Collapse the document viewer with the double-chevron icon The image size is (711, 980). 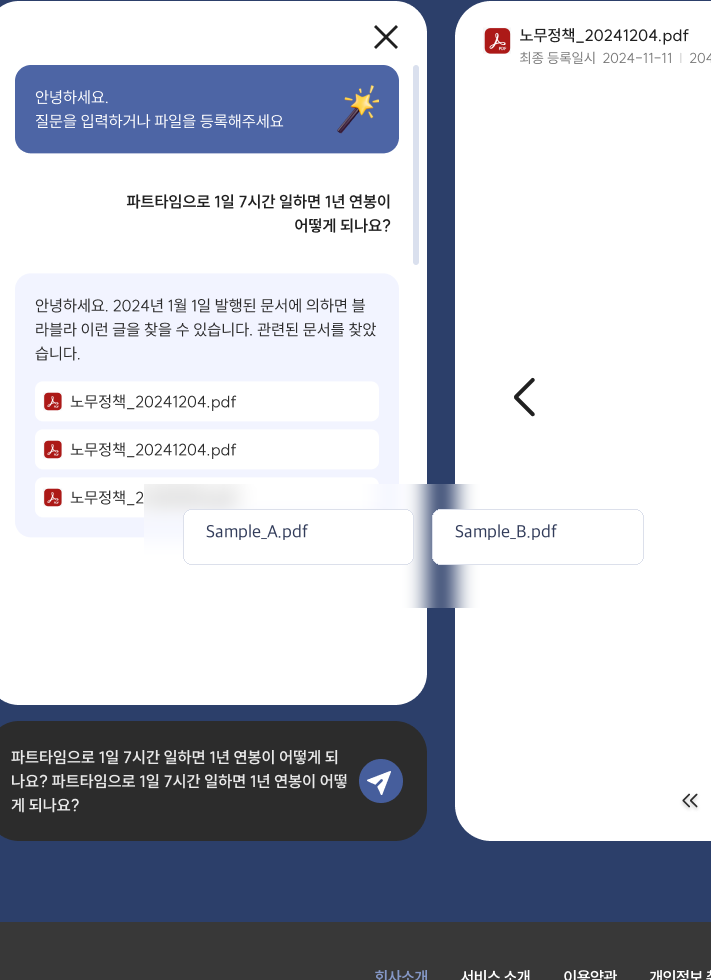690,800
